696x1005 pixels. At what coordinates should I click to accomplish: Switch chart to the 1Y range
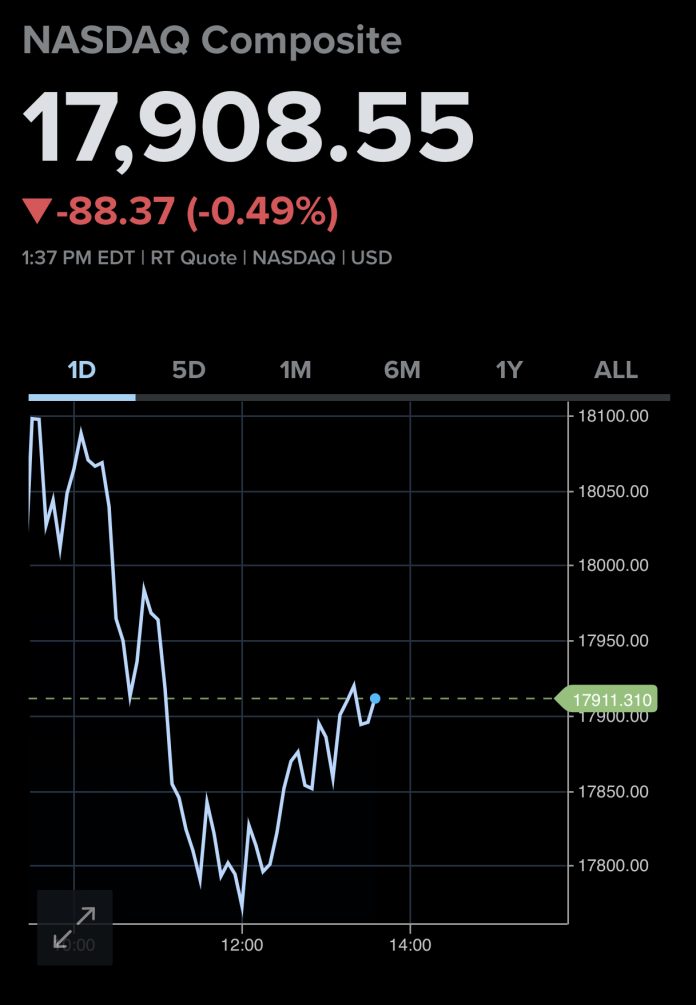click(509, 370)
